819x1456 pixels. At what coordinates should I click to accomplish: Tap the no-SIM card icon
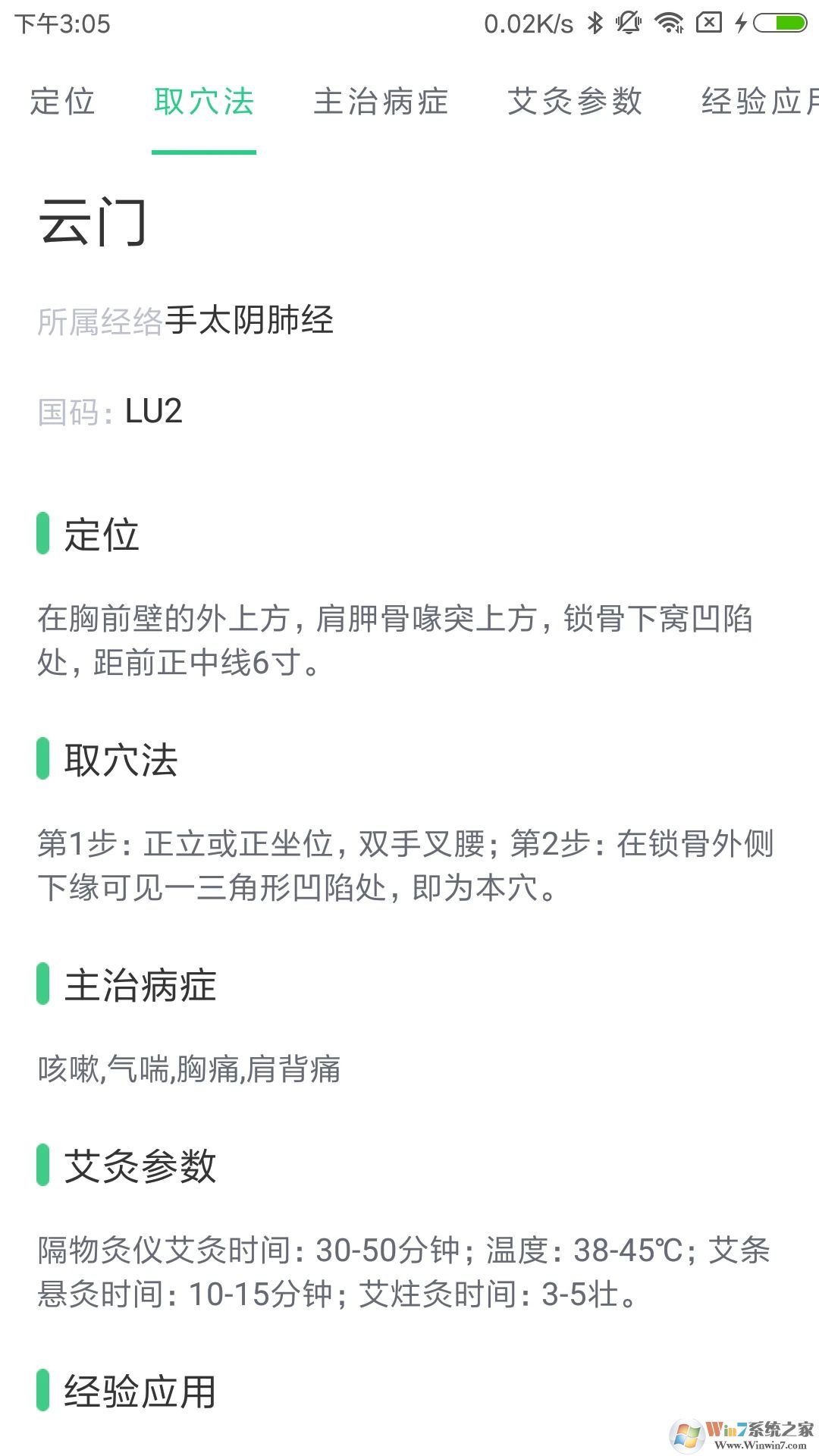point(708,23)
